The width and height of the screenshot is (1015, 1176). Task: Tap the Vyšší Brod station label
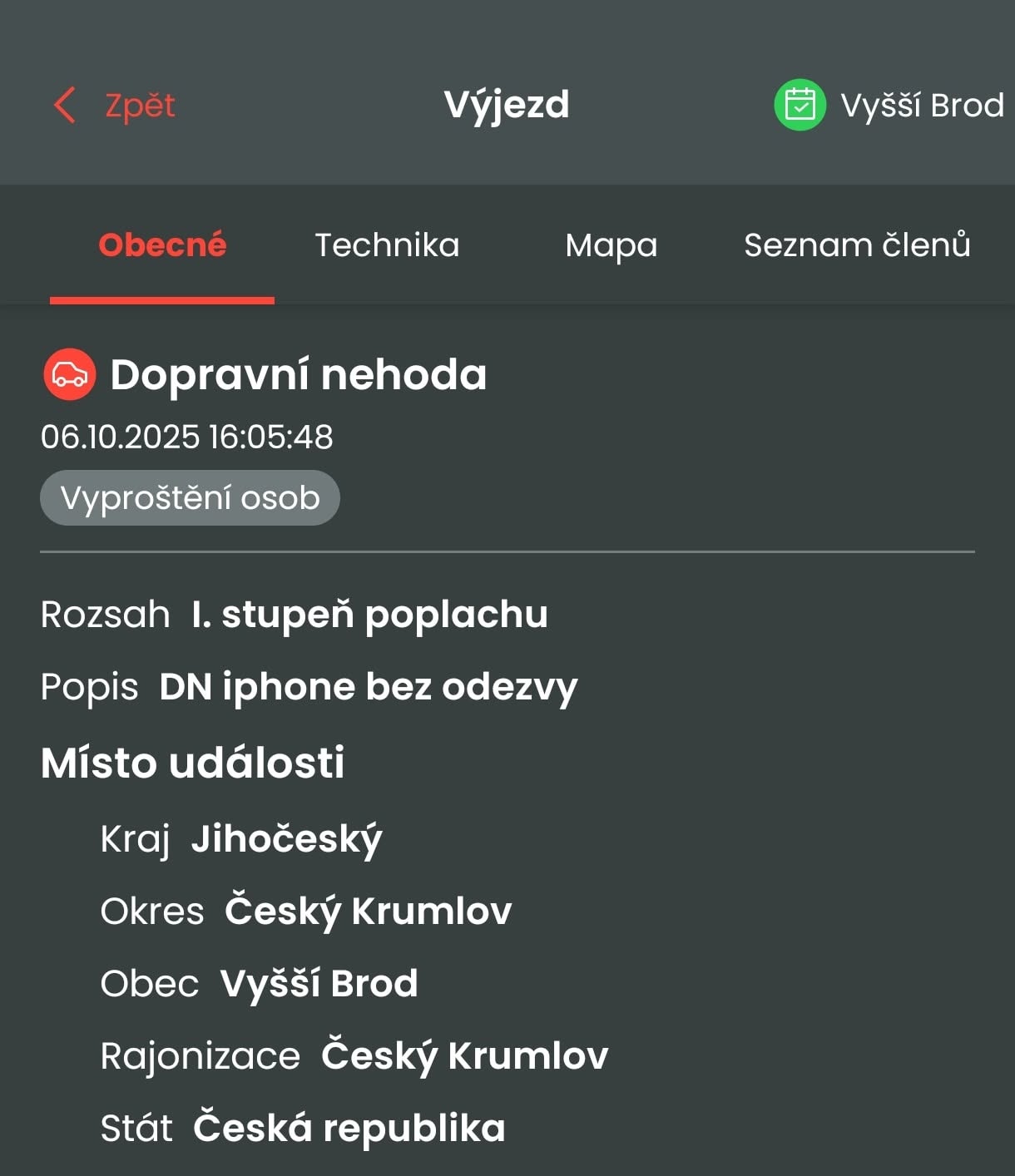click(x=923, y=105)
